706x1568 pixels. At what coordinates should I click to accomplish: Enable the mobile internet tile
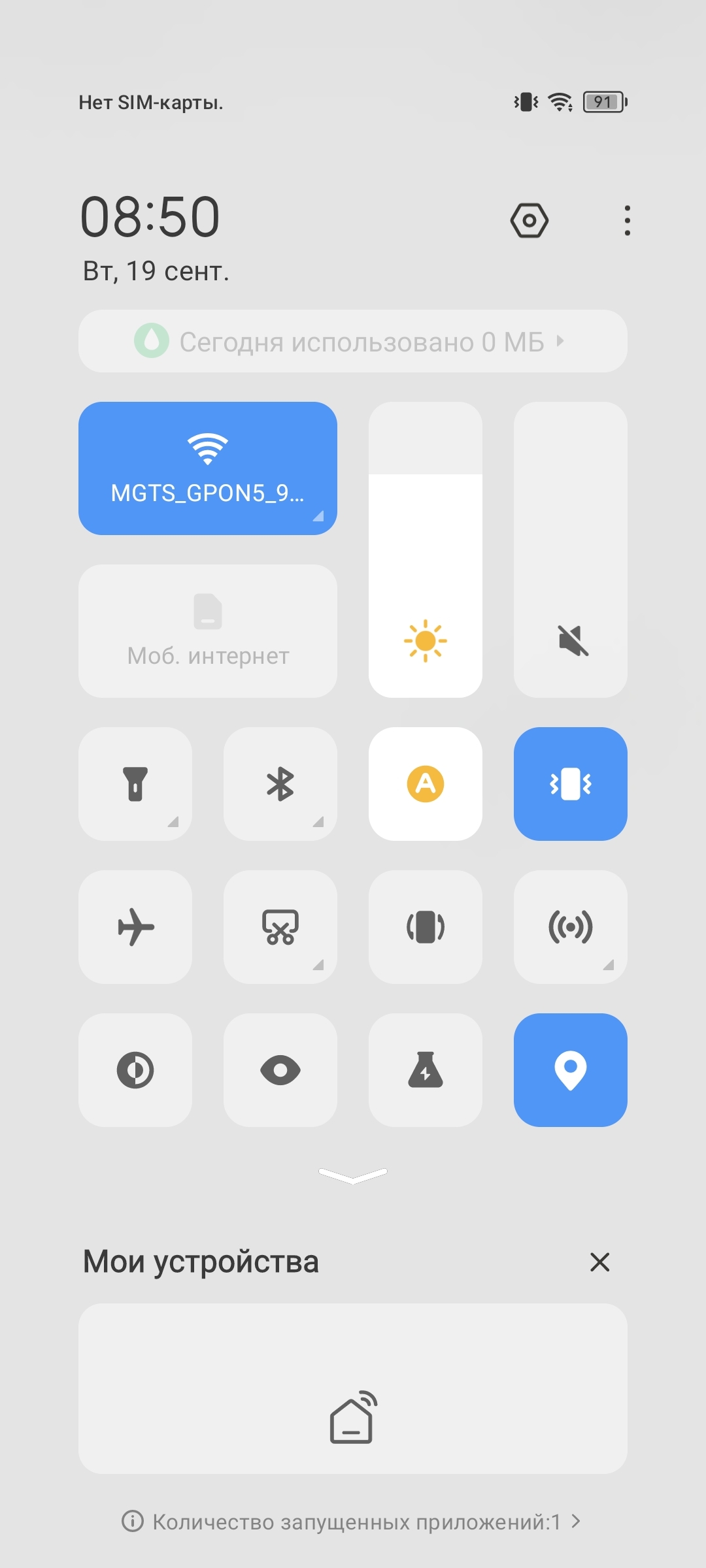[x=208, y=630]
